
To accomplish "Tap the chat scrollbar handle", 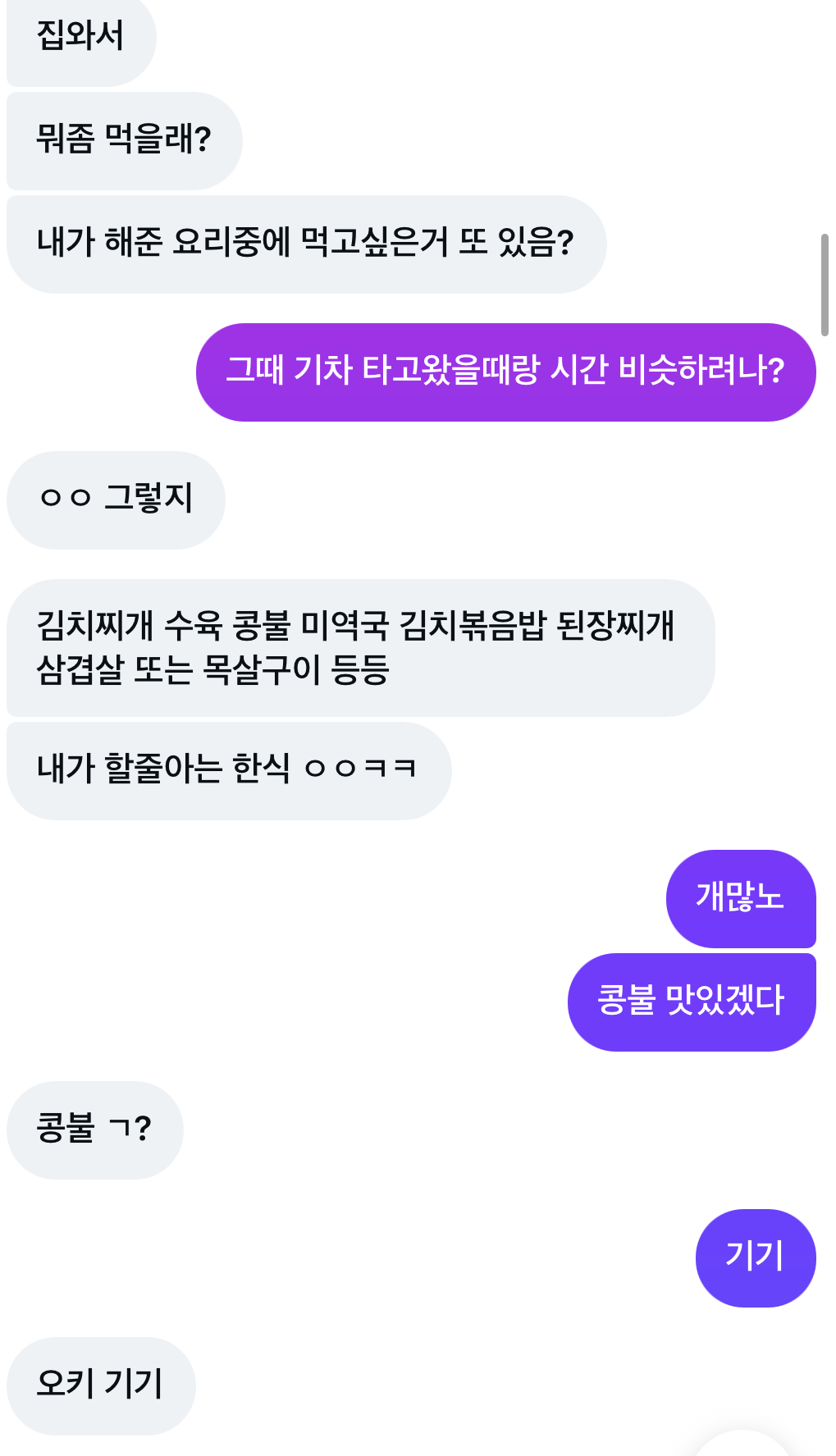I will pyautogui.click(x=824, y=285).
